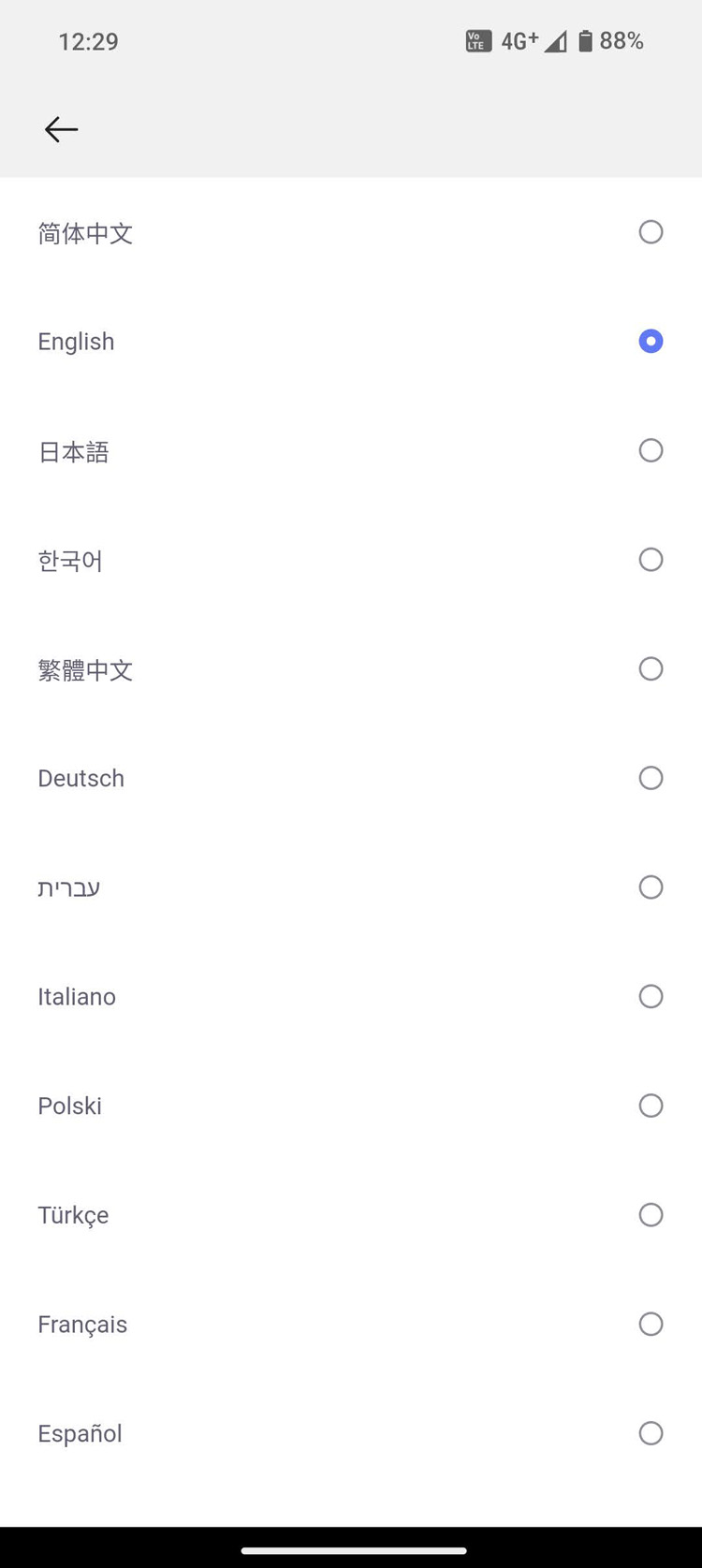Select Türkçe as the language
This screenshot has width=702, height=1568.
(351, 1215)
